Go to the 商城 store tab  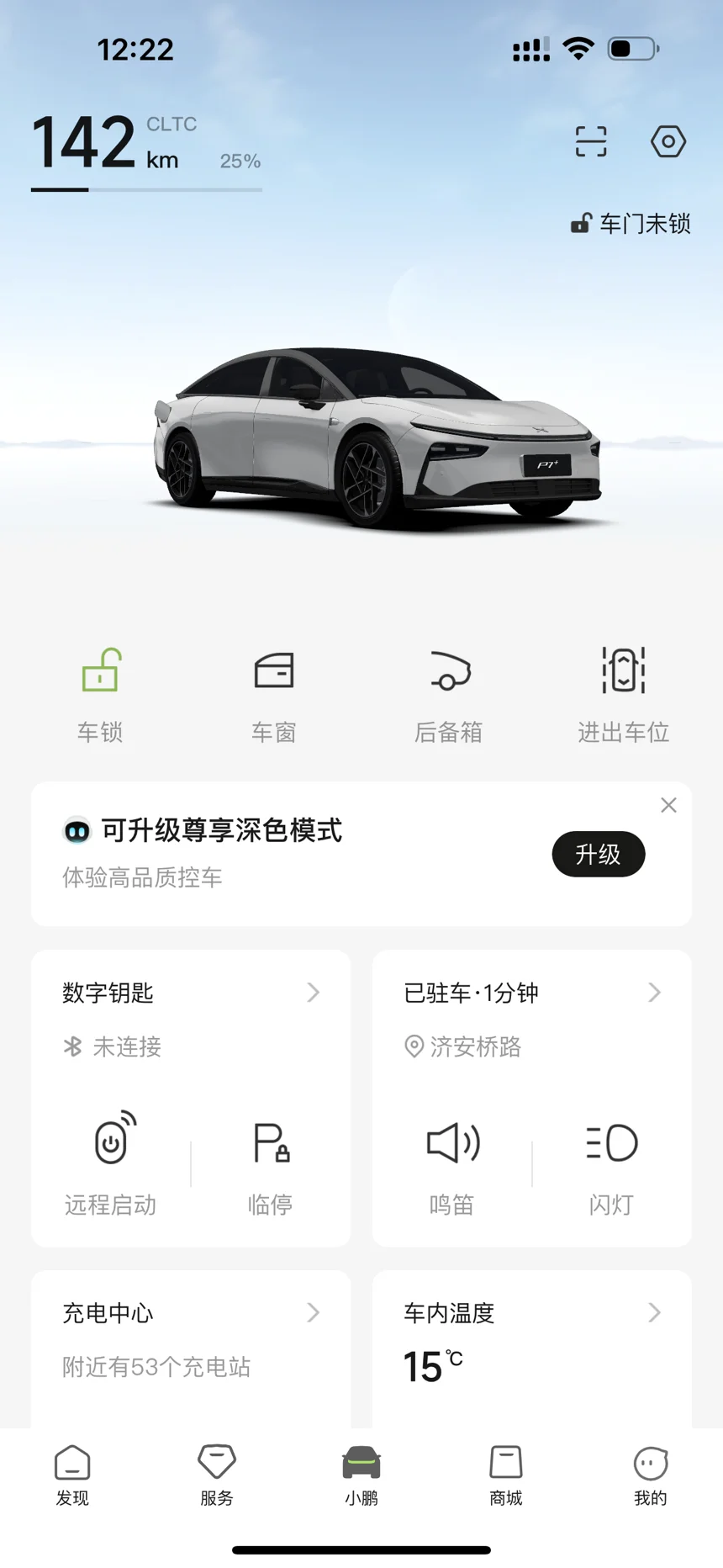pyautogui.click(x=506, y=1474)
